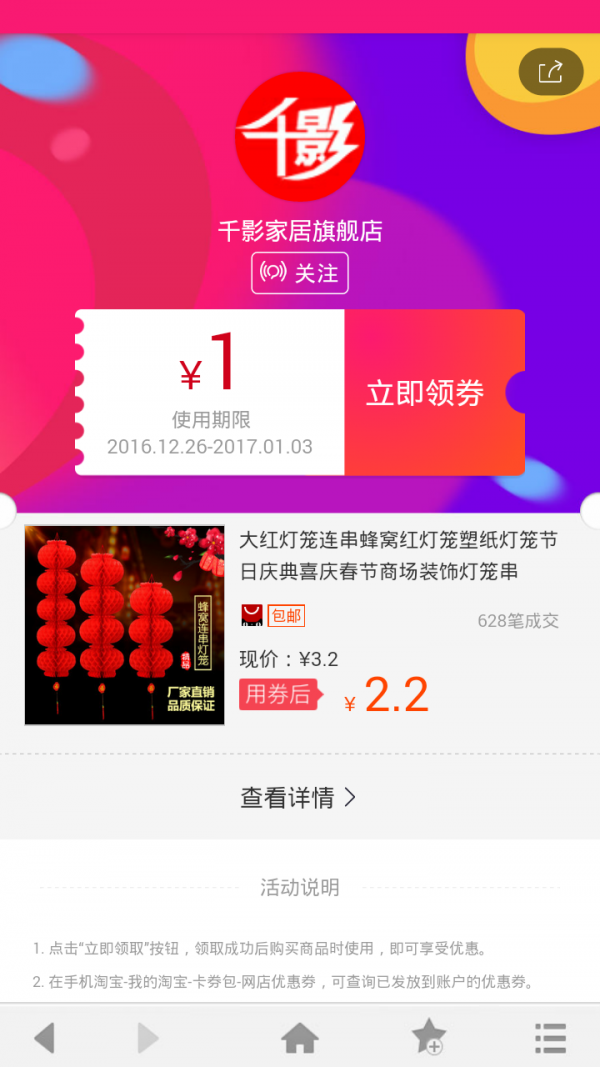The height and width of the screenshot is (1067, 600).
Task: Open the browser menu list
Action: (x=550, y=1037)
